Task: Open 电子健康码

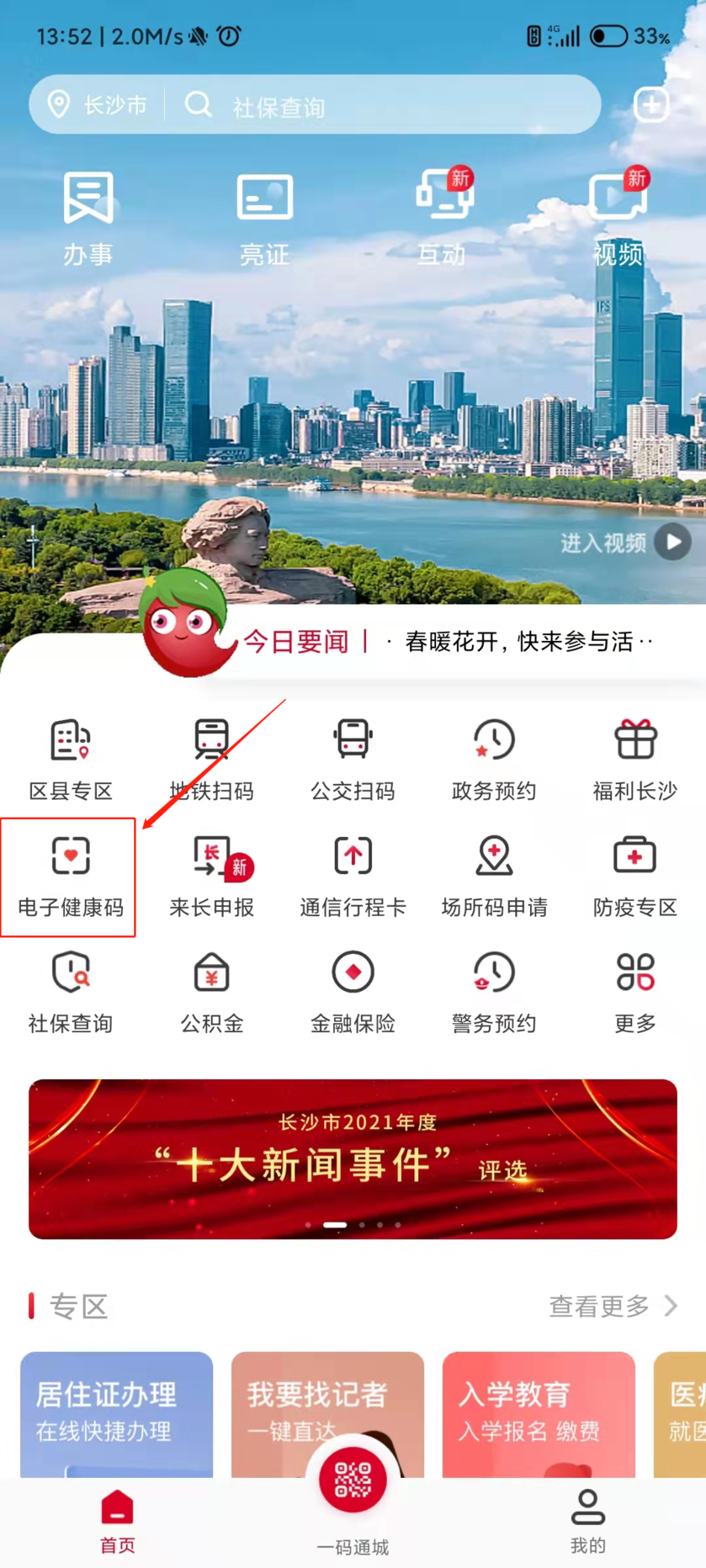Action: pos(71,877)
